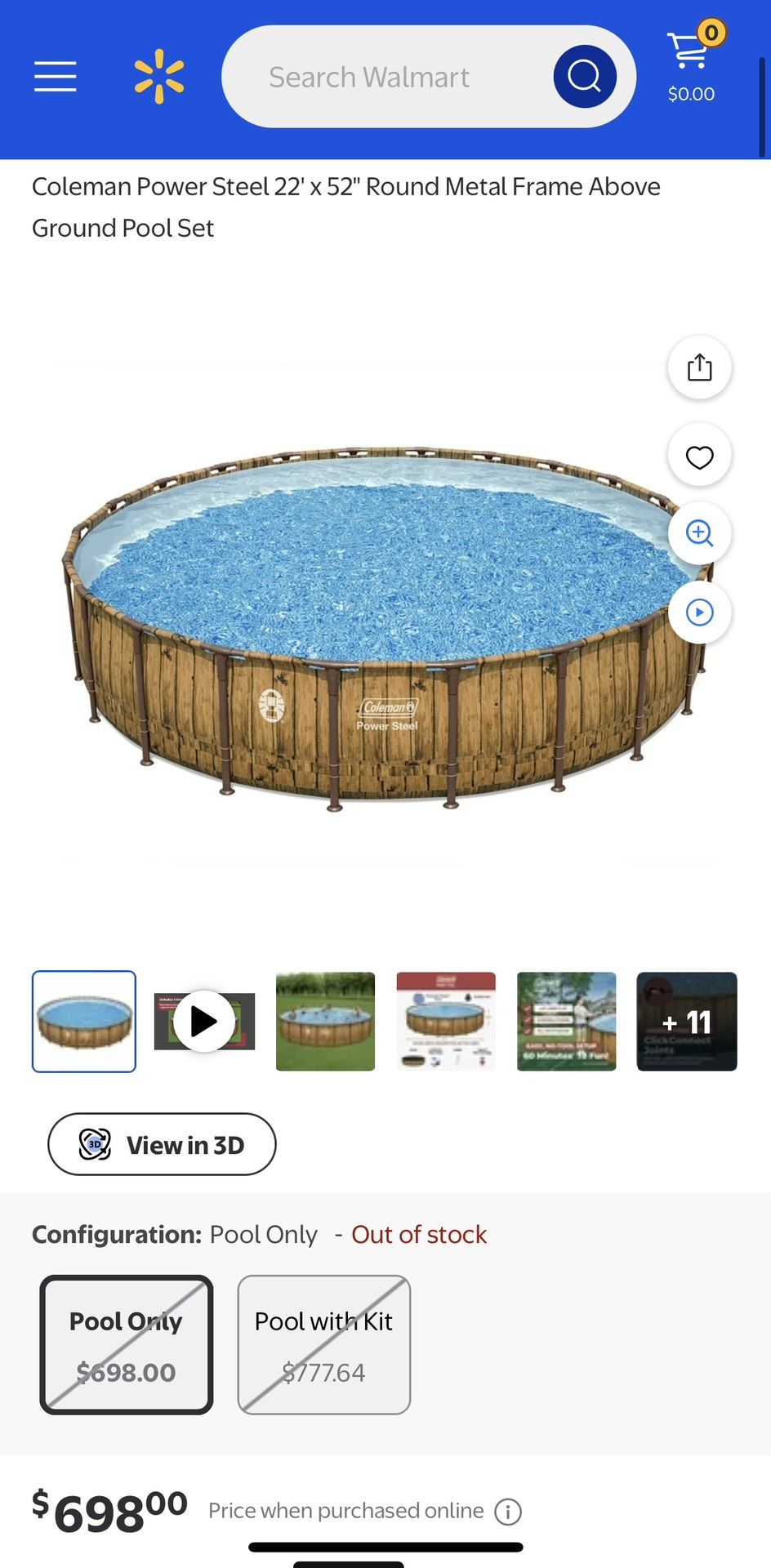This screenshot has width=771, height=1568.
Task: Open the video thumbnail in the carousel
Action: tap(203, 1022)
